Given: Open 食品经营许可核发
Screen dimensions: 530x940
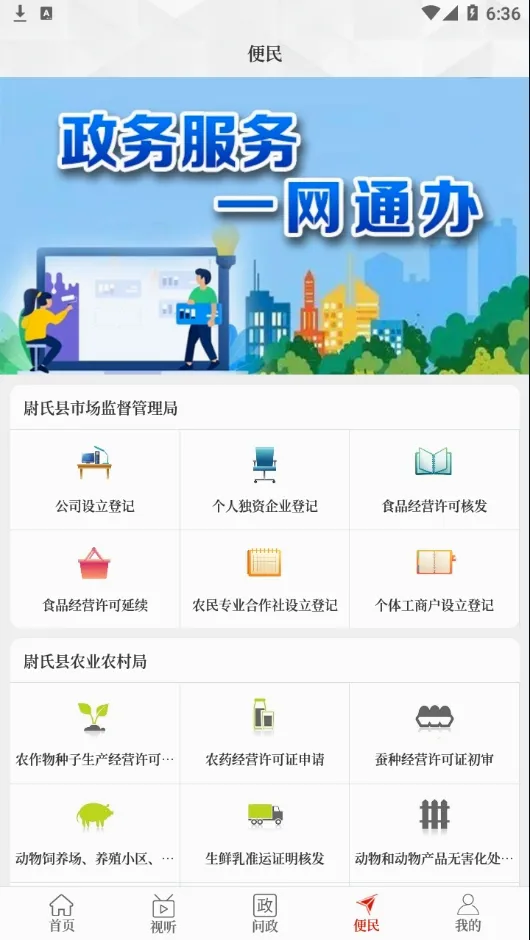Looking at the screenshot, I should (434, 480).
